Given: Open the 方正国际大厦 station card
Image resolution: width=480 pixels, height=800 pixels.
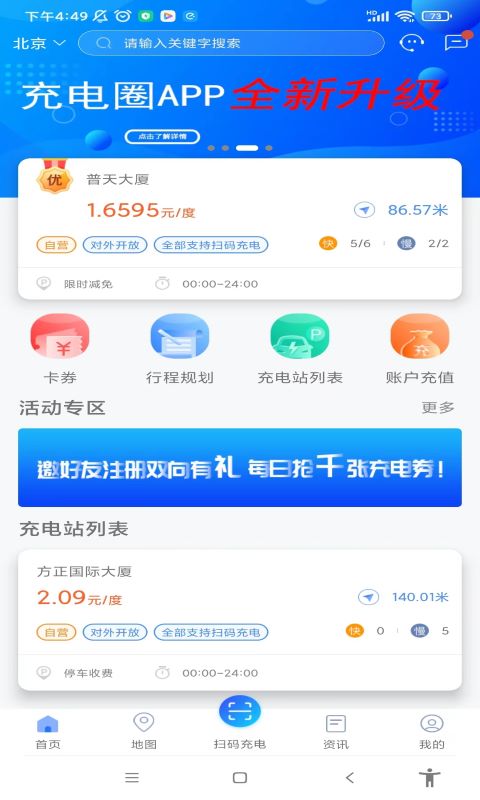Looking at the screenshot, I should [240, 620].
